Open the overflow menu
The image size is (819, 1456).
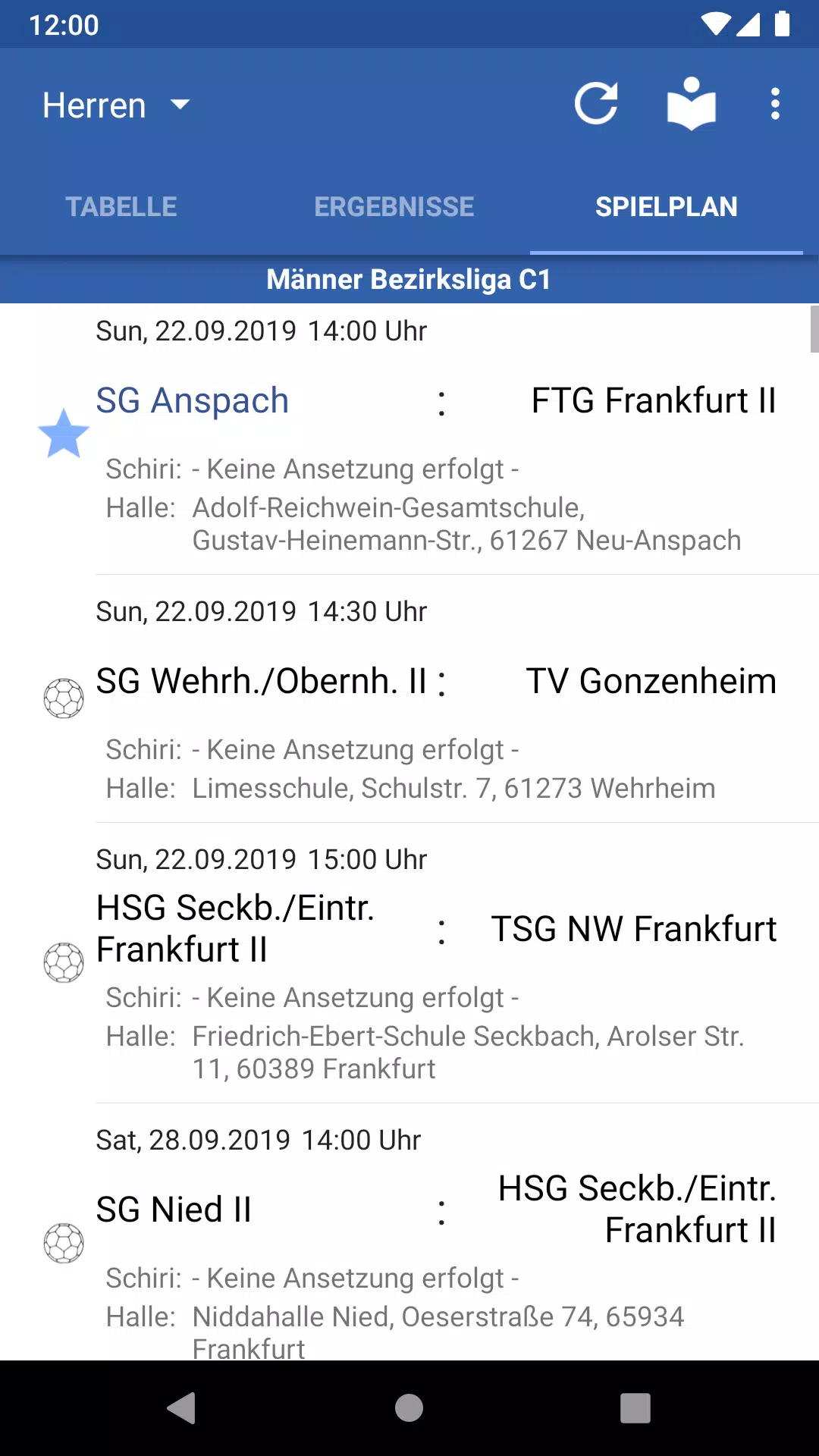[x=775, y=104]
